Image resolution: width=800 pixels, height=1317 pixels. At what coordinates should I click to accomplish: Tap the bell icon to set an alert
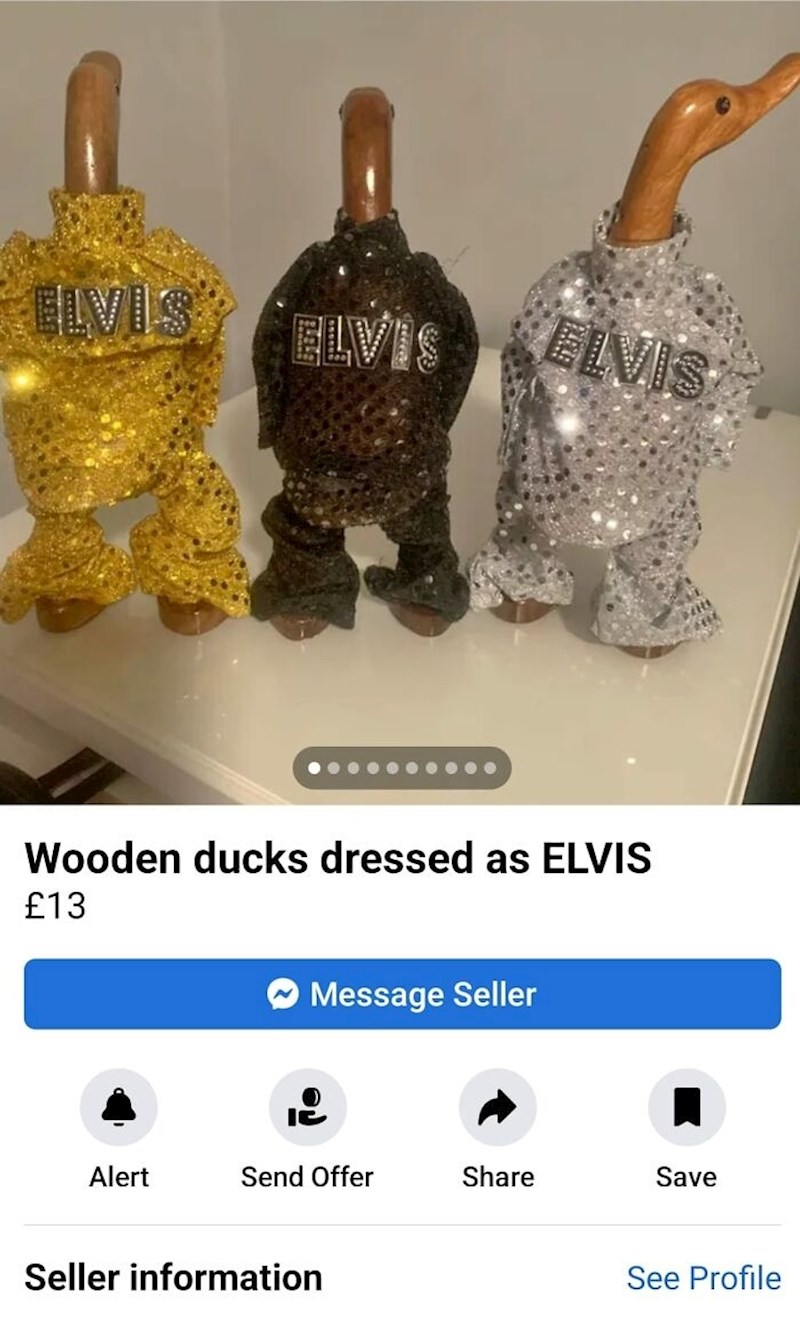point(119,1108)
